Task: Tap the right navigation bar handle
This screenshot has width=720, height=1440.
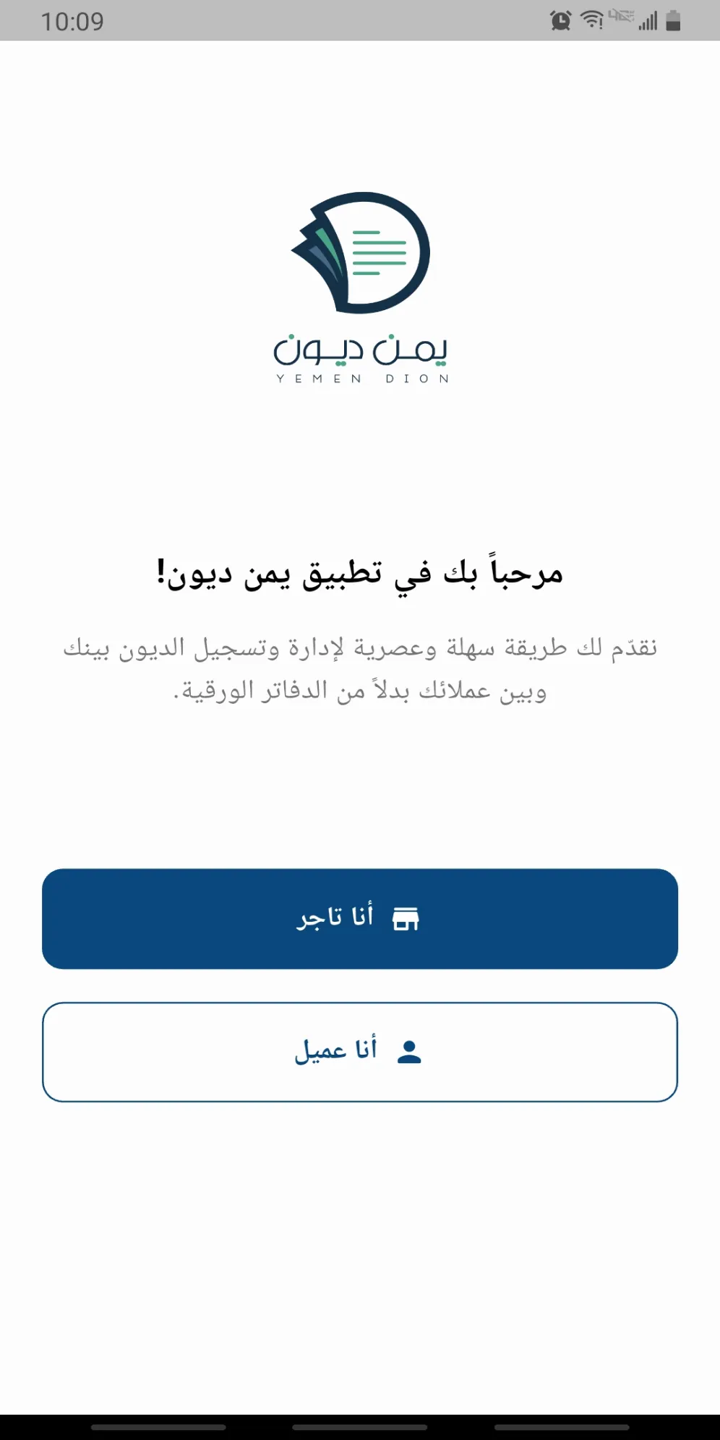Action: (561, 1427)
